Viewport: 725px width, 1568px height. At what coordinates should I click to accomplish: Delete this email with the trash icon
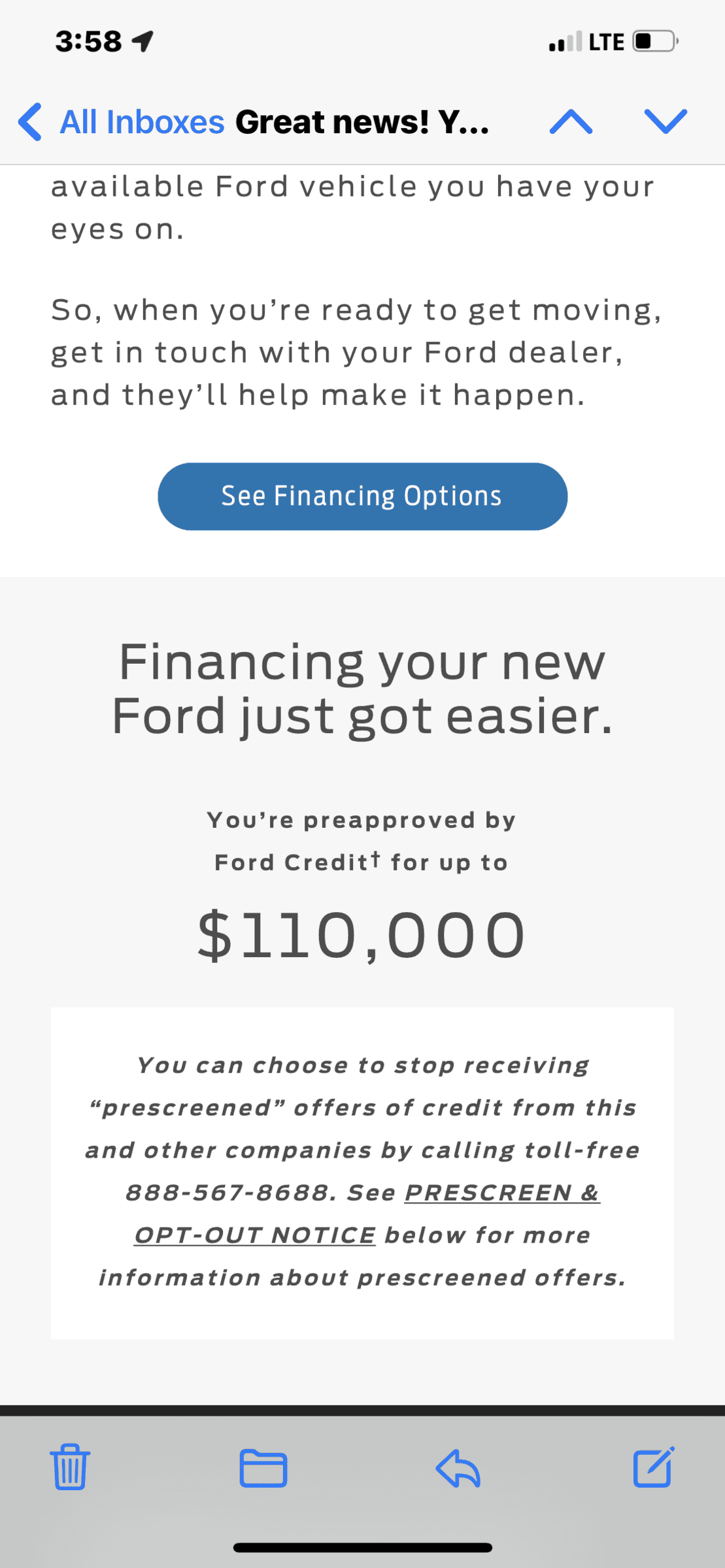70,1467
